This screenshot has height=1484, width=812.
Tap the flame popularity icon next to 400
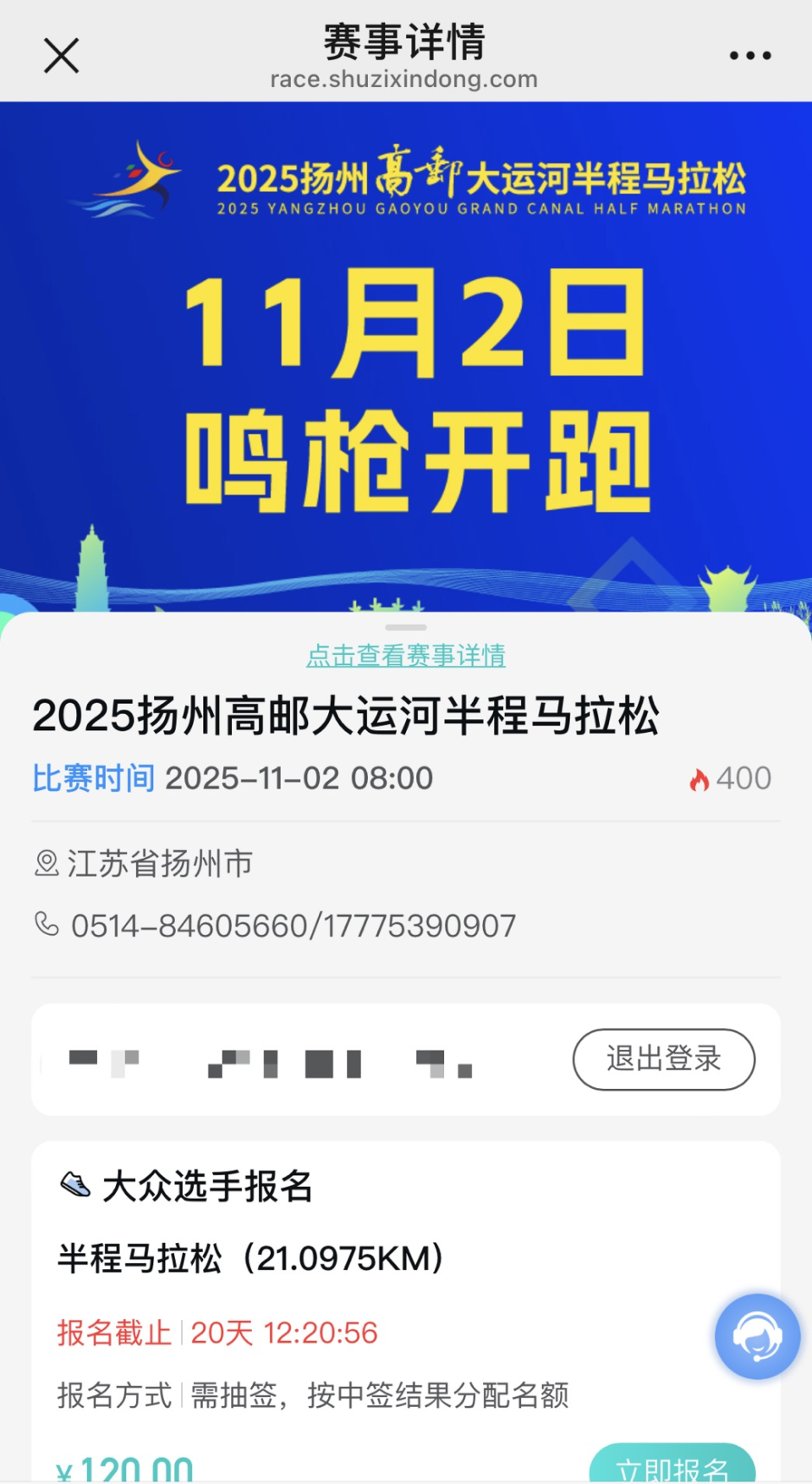click(x=700, y=778)
